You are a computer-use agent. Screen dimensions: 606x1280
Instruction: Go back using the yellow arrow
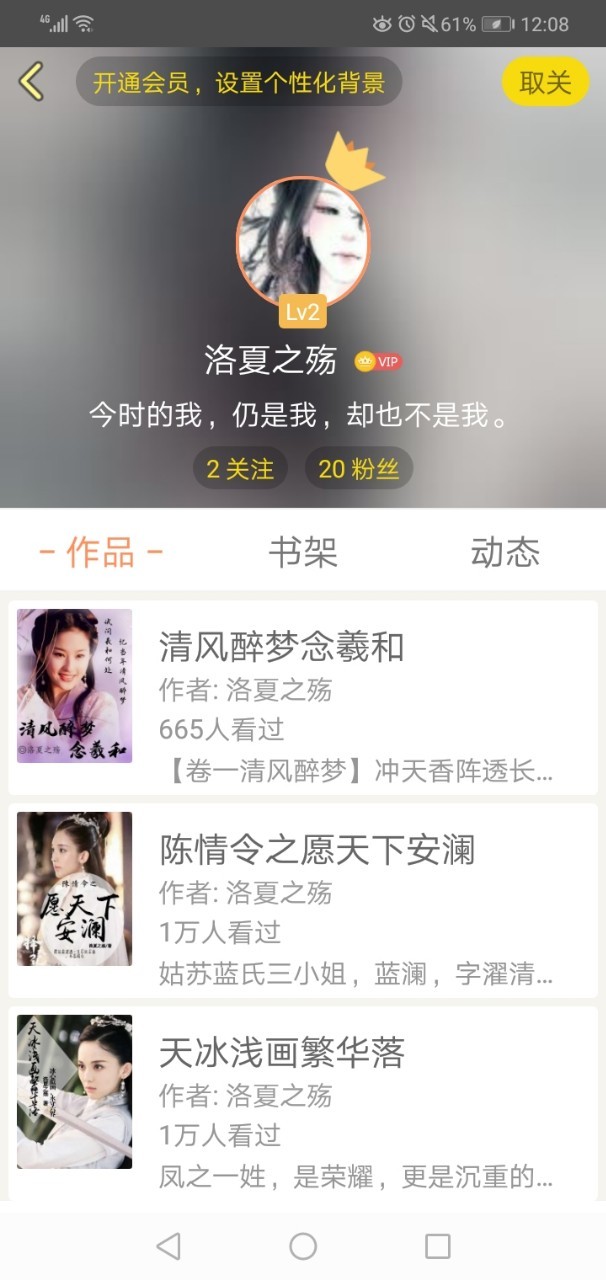pos(32,82)
